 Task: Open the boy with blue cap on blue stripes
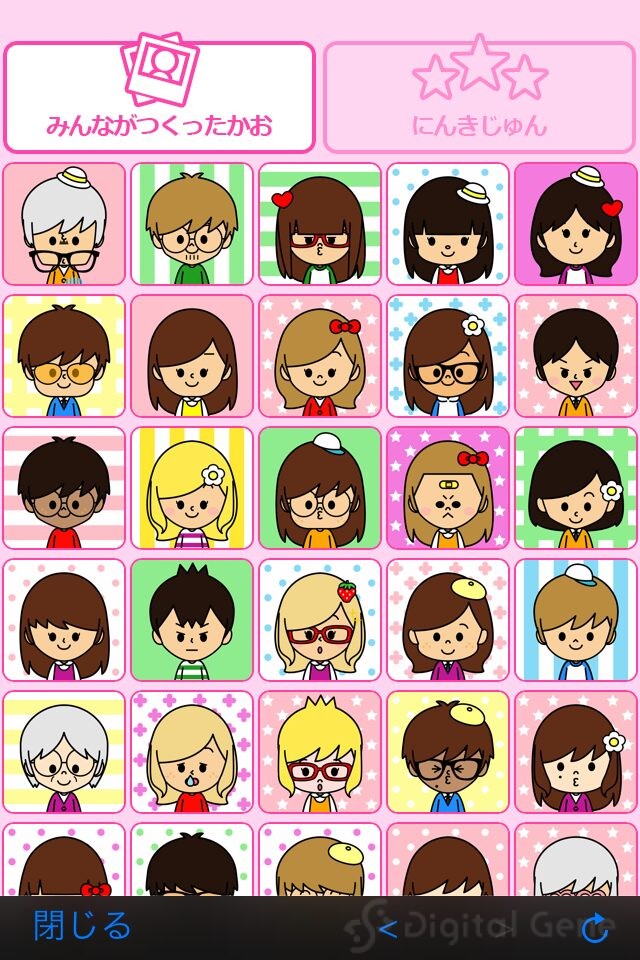click(576, 620)
